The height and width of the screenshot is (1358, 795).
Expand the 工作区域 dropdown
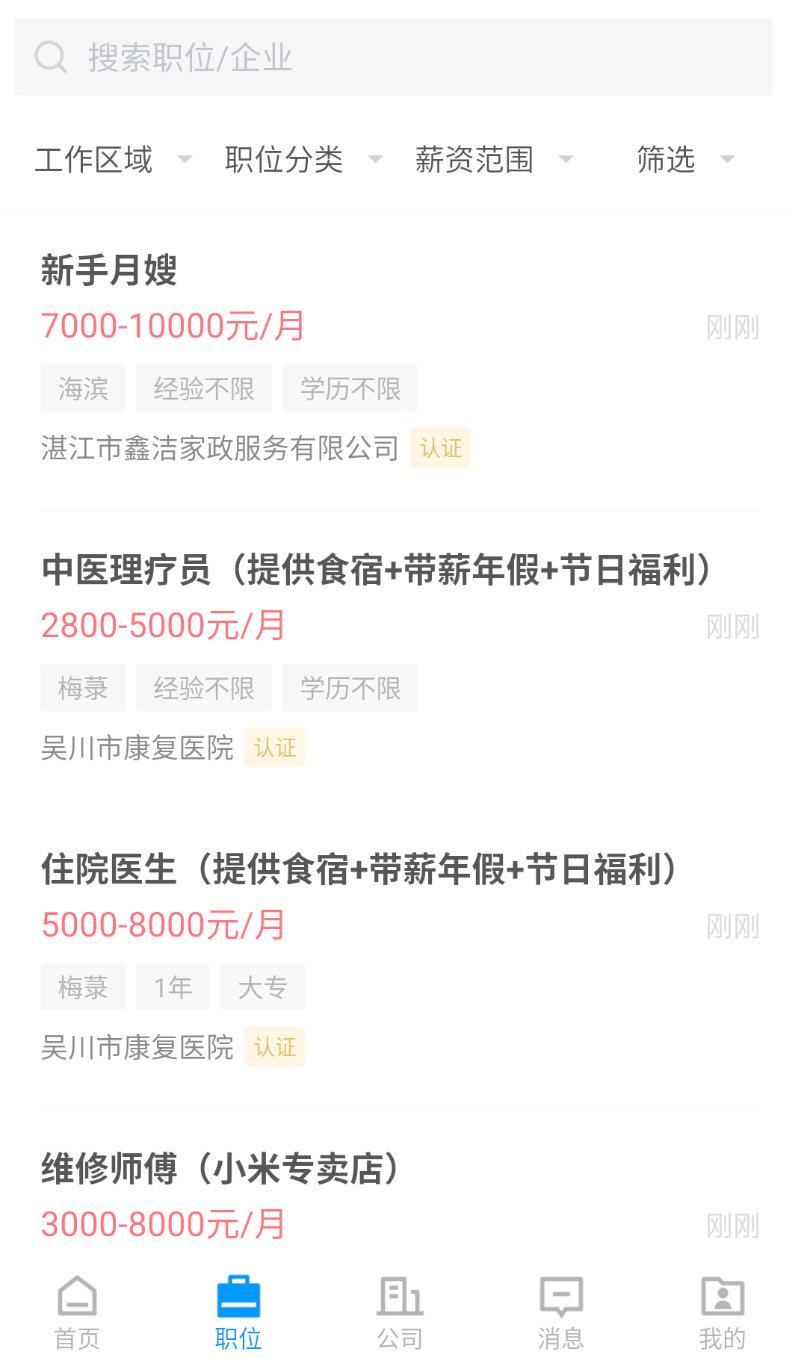coord(113,159)
